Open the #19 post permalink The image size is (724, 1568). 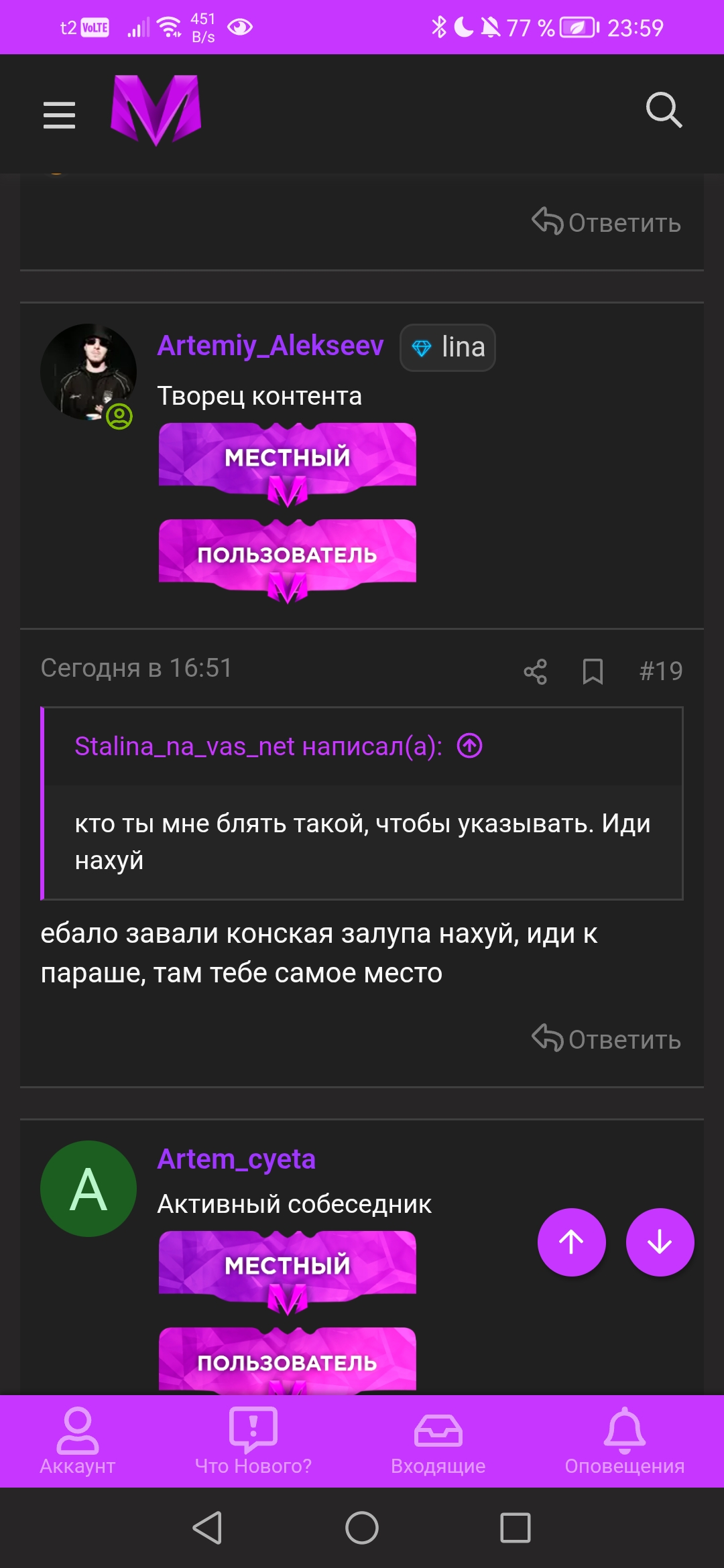tap(661, 671)
